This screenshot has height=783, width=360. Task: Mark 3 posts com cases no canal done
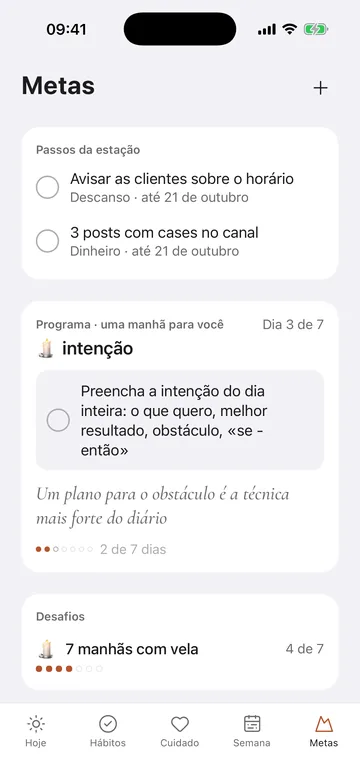[47, 241]
